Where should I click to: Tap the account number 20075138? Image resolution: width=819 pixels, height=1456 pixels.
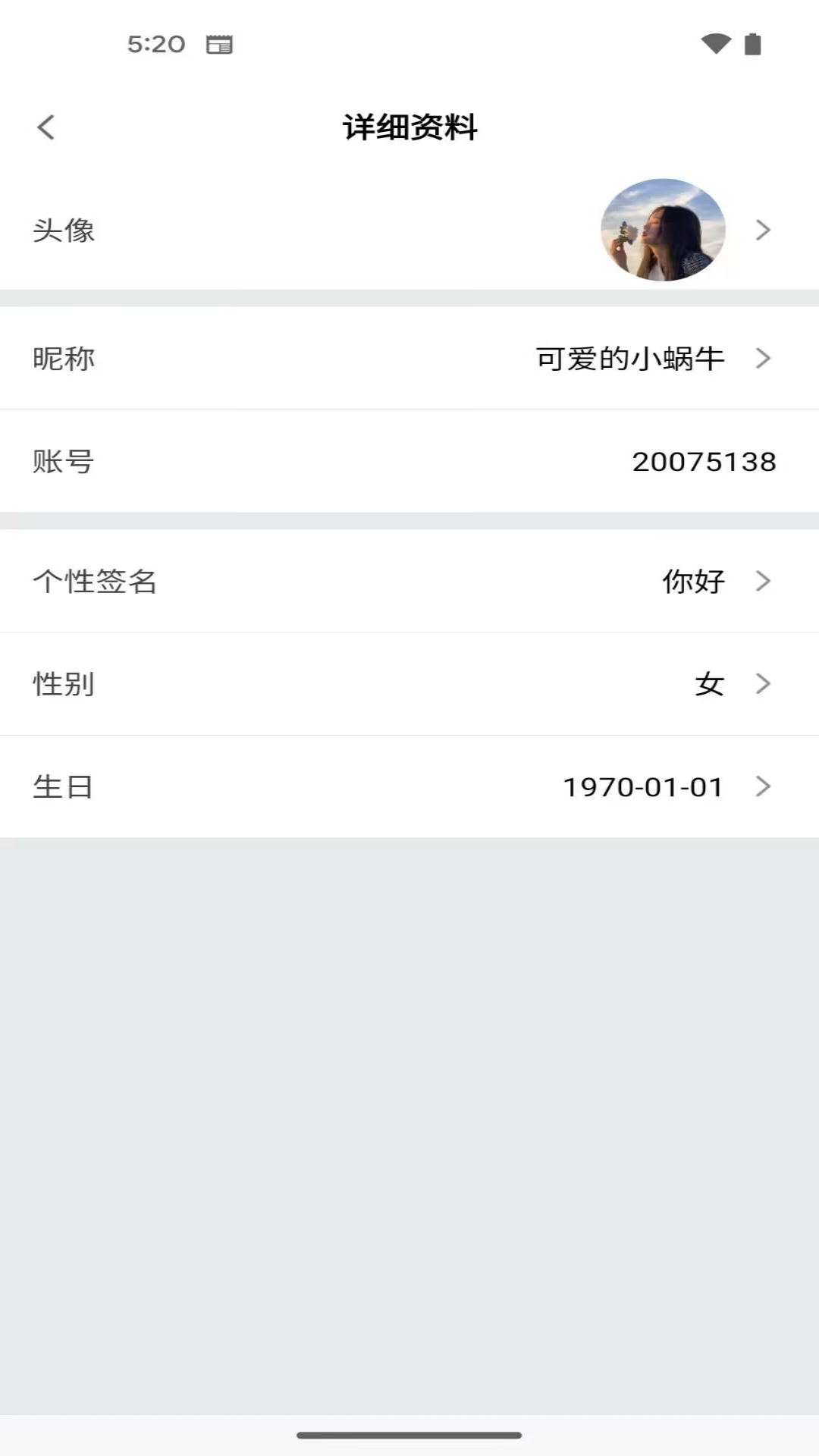[x=704, y=462]
